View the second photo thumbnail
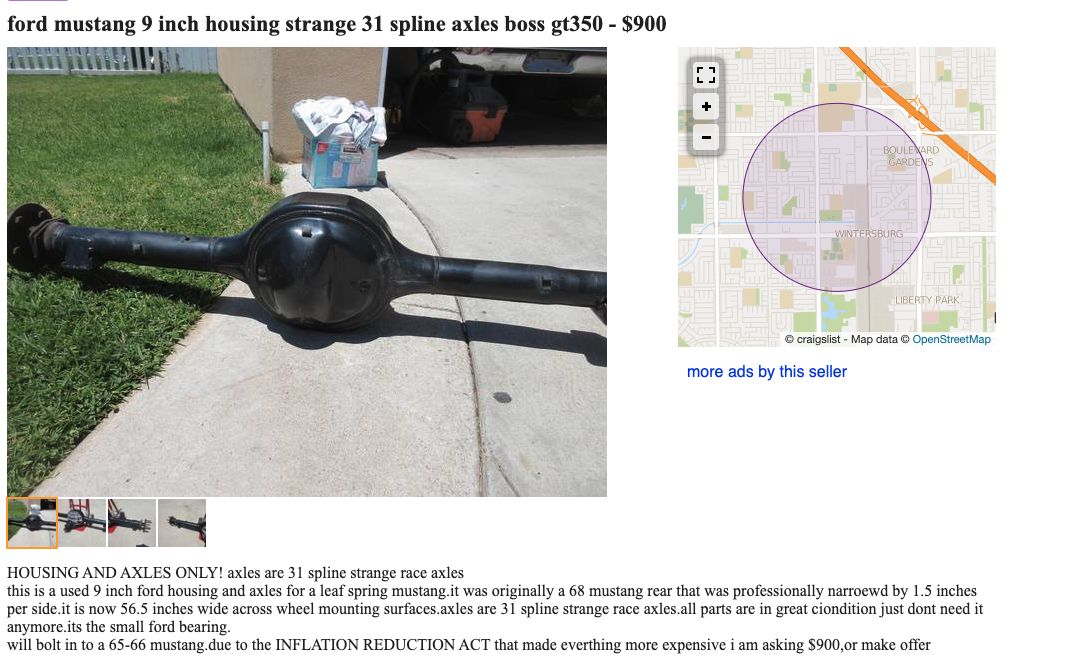 pyautogui.click(x=82, y=523)
